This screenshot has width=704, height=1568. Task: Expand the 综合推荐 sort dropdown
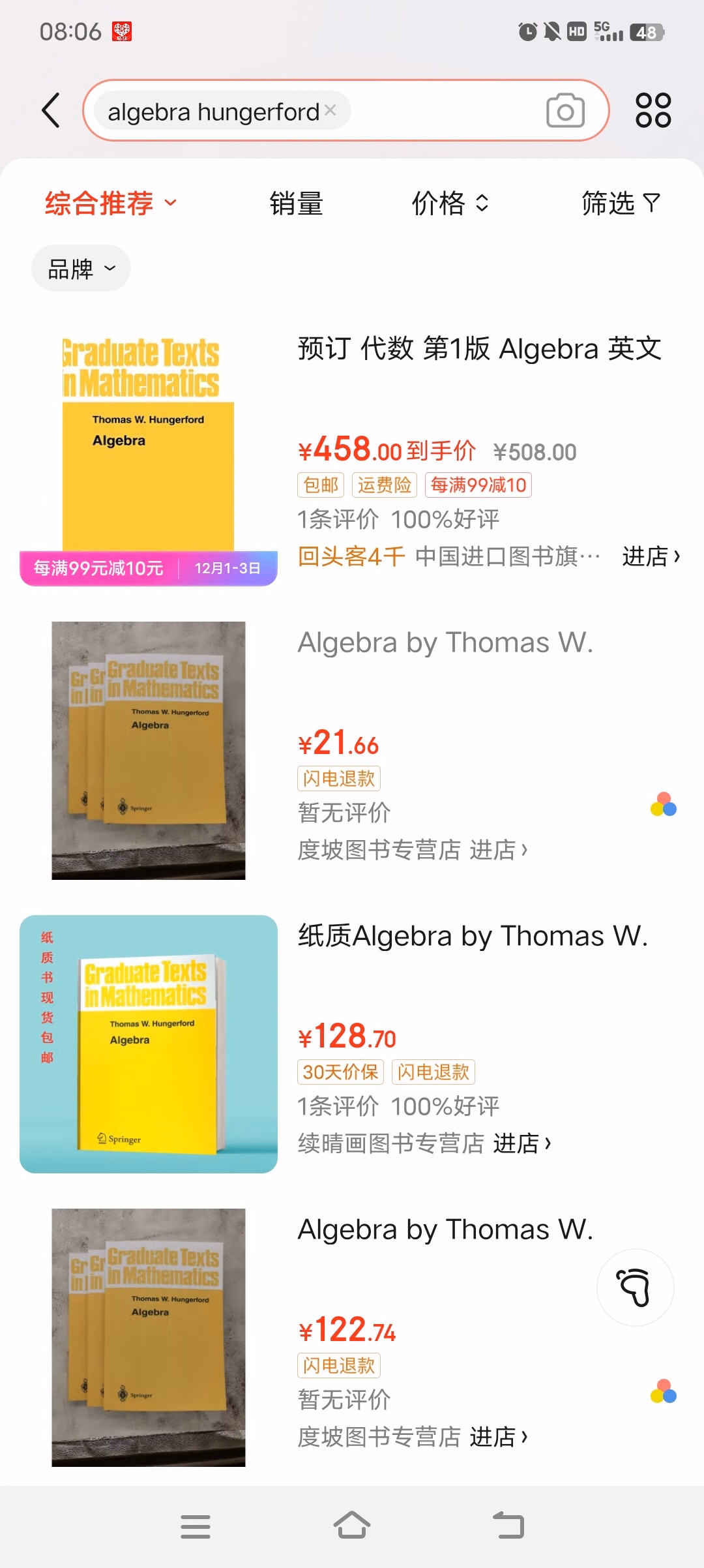(111, 203)
